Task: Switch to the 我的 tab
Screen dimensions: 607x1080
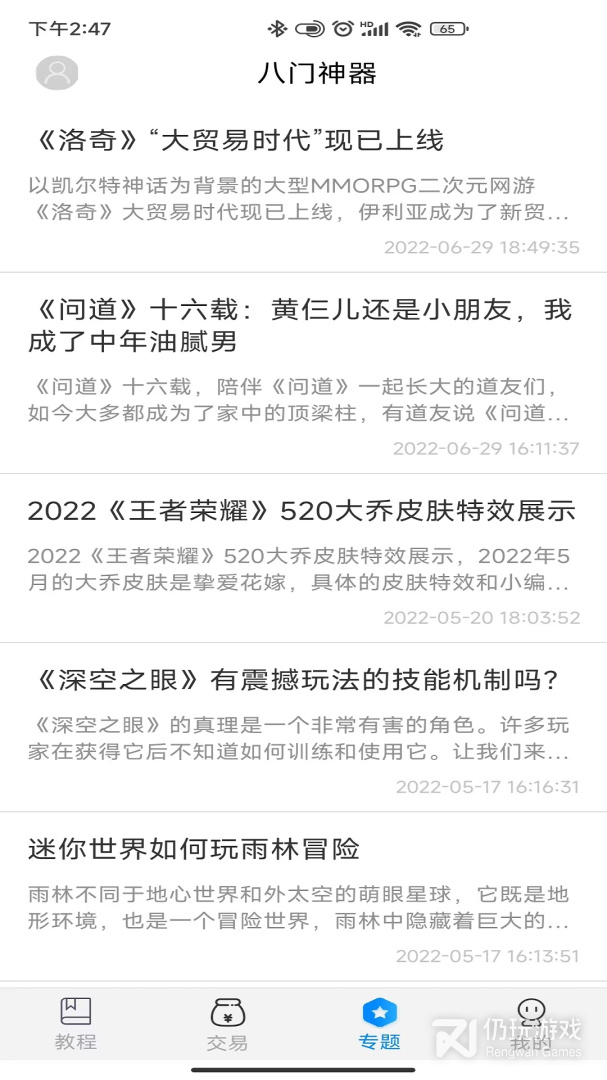Action: [x=531, y=1023]
